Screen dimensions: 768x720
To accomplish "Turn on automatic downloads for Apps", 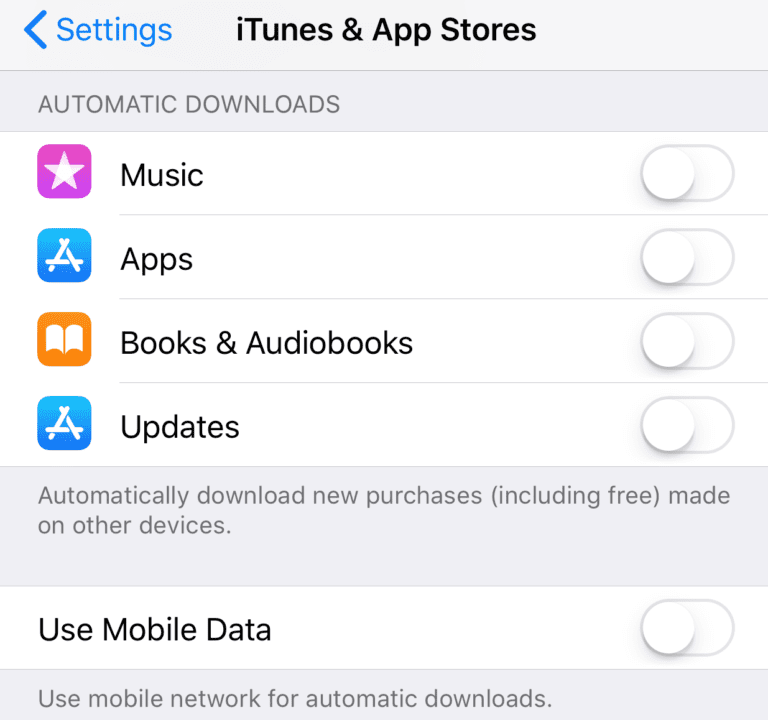I will point(686,258).
